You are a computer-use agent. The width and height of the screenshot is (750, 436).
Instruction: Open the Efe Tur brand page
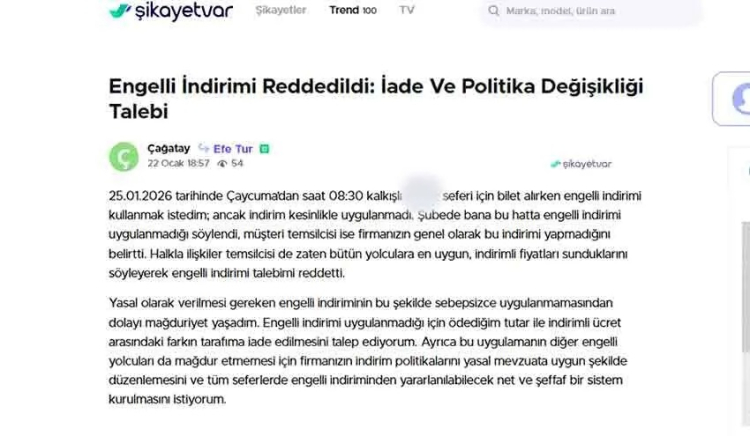233,148
